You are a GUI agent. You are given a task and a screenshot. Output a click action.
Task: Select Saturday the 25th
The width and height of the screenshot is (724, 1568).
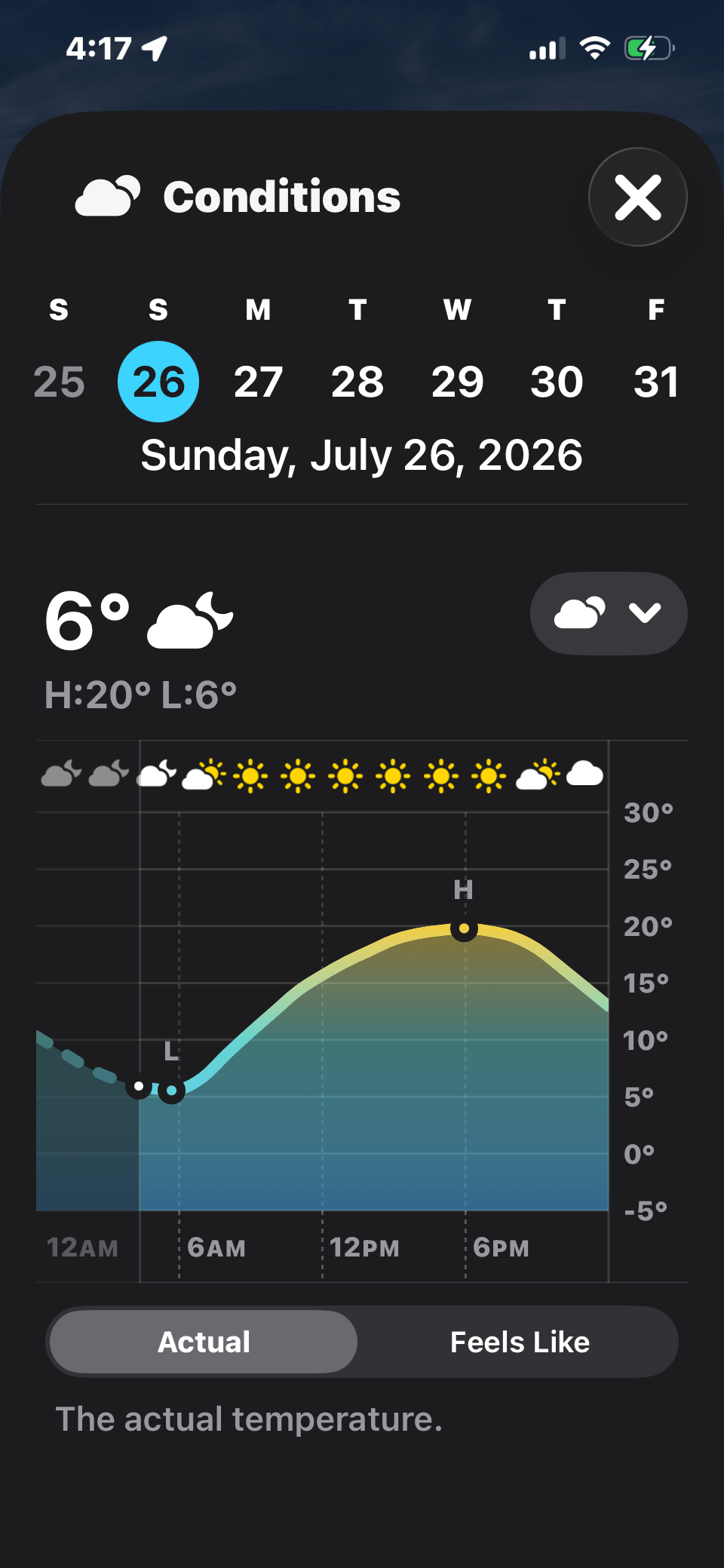tap(59, 382)
